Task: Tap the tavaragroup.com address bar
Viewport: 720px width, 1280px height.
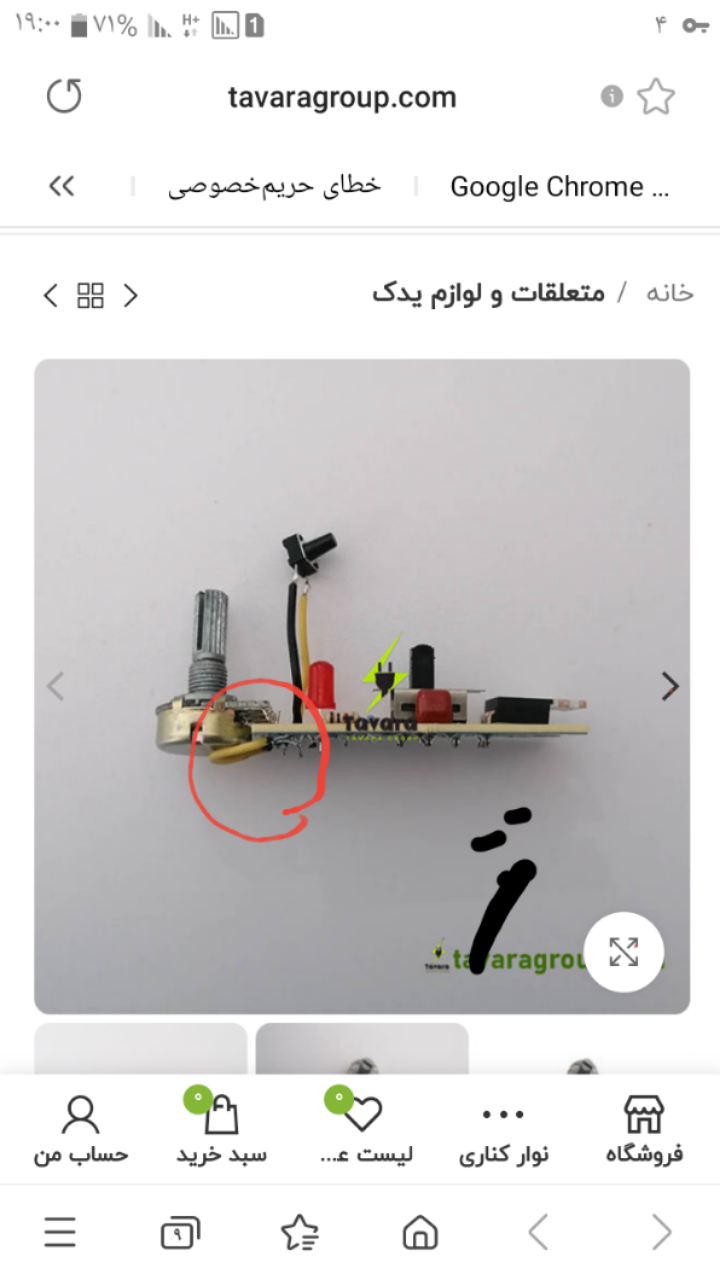Action: (342, 97)
